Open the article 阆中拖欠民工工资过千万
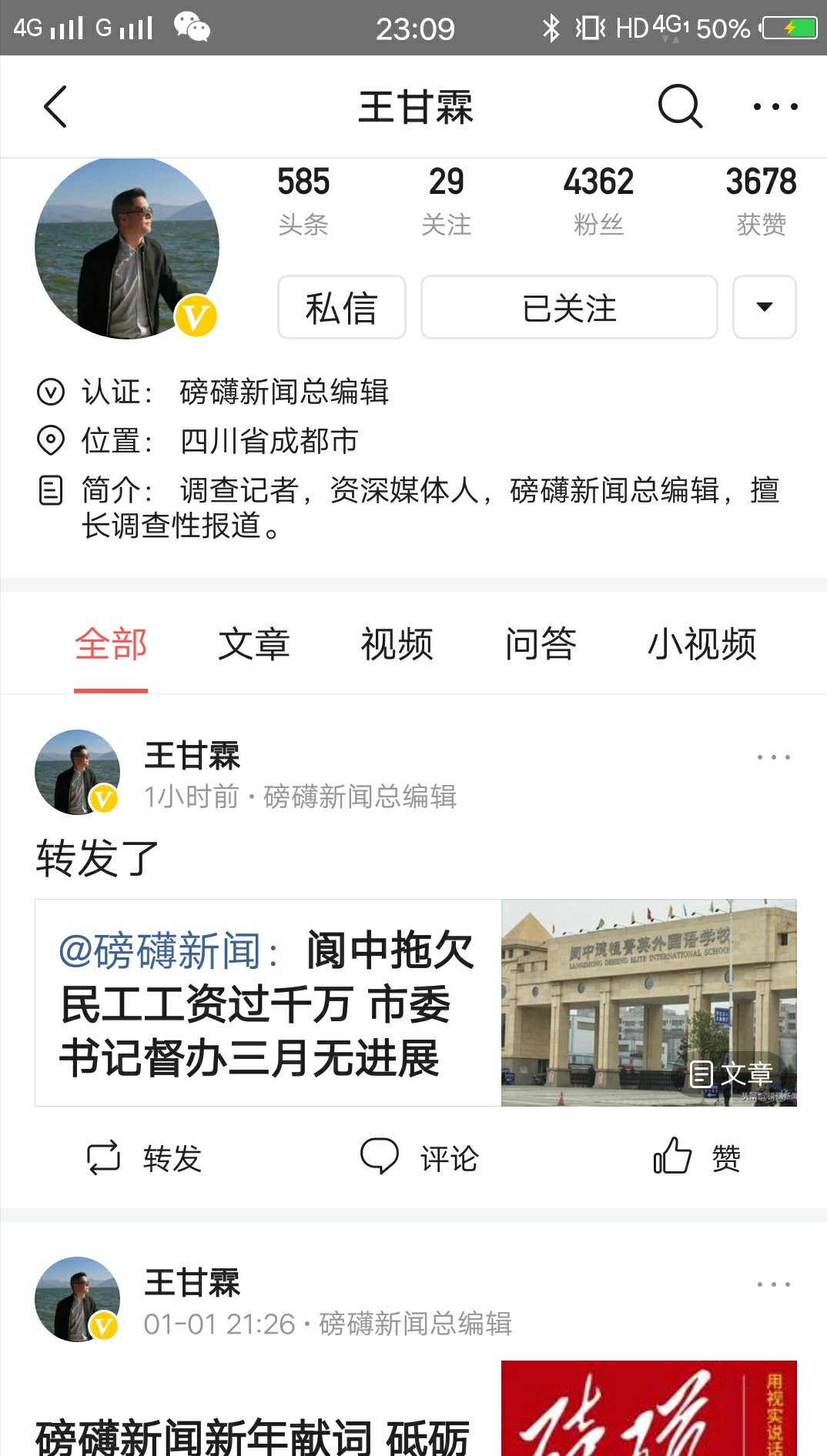This screenshot has width=827, height=1456. coord(416,1003)
